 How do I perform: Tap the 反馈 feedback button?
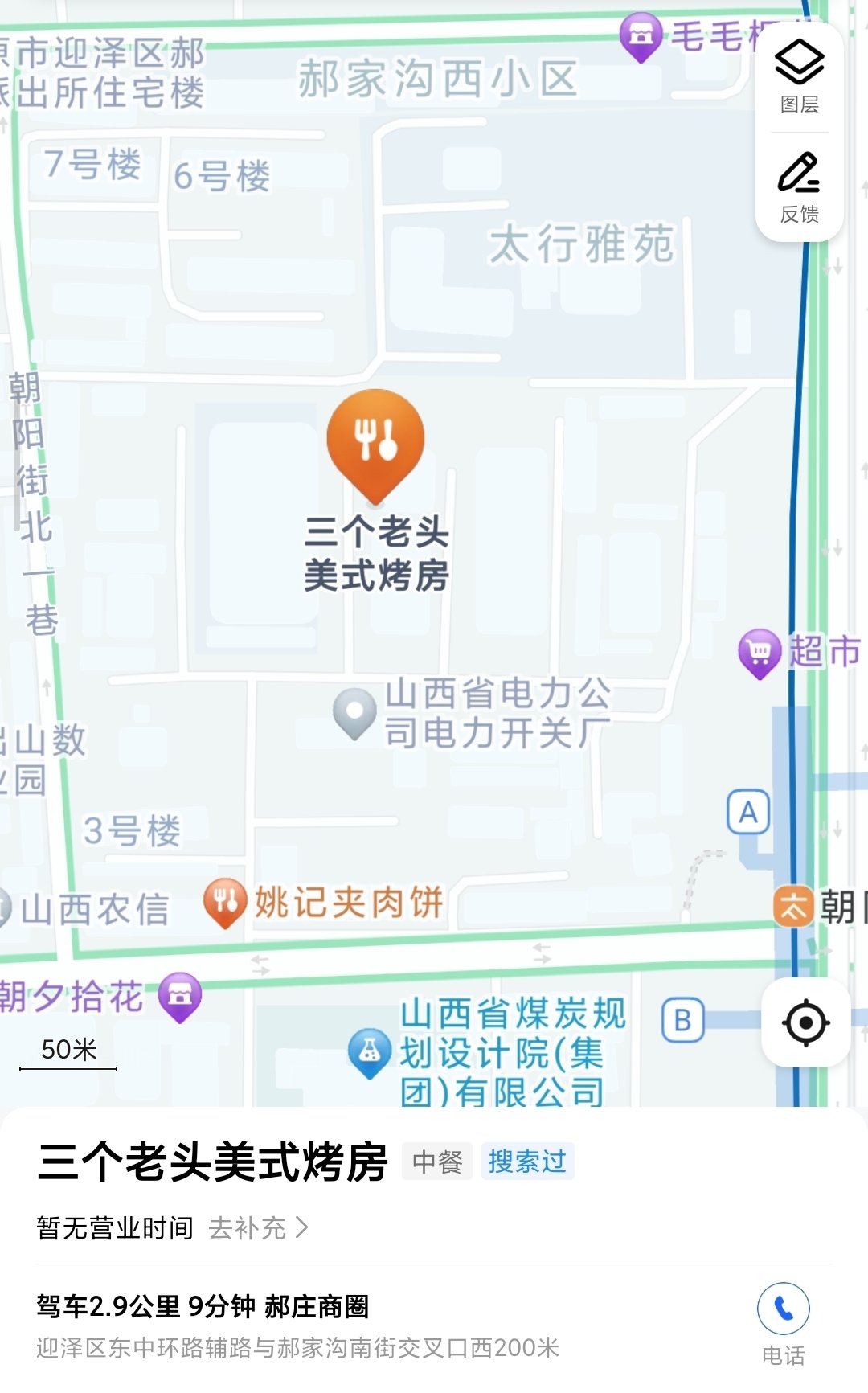click(799, 186)
